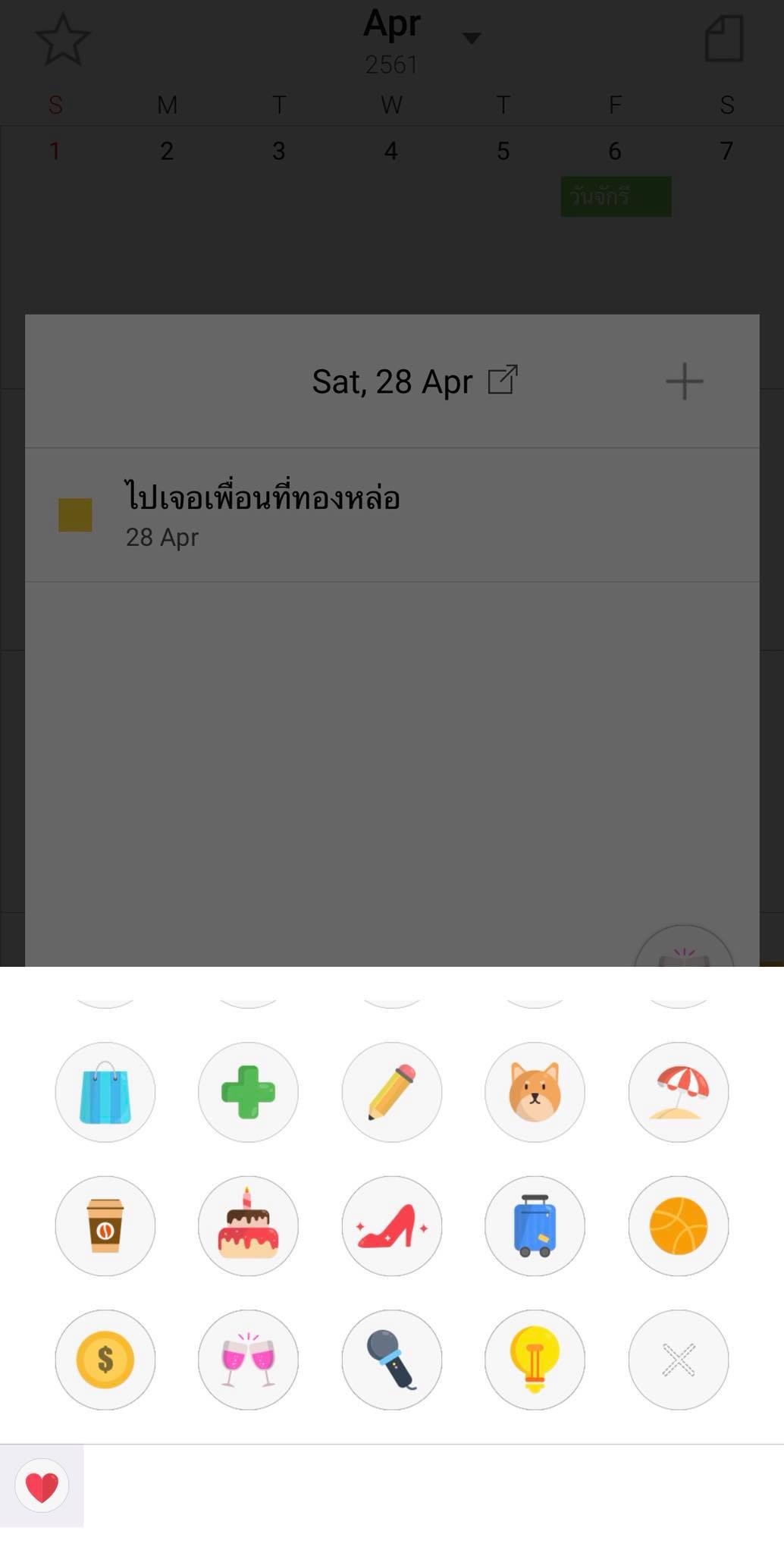This screenshot has height=1553, width=784.
Task: Choose the red high heel sticker
Action: (x=391, y=1225)
